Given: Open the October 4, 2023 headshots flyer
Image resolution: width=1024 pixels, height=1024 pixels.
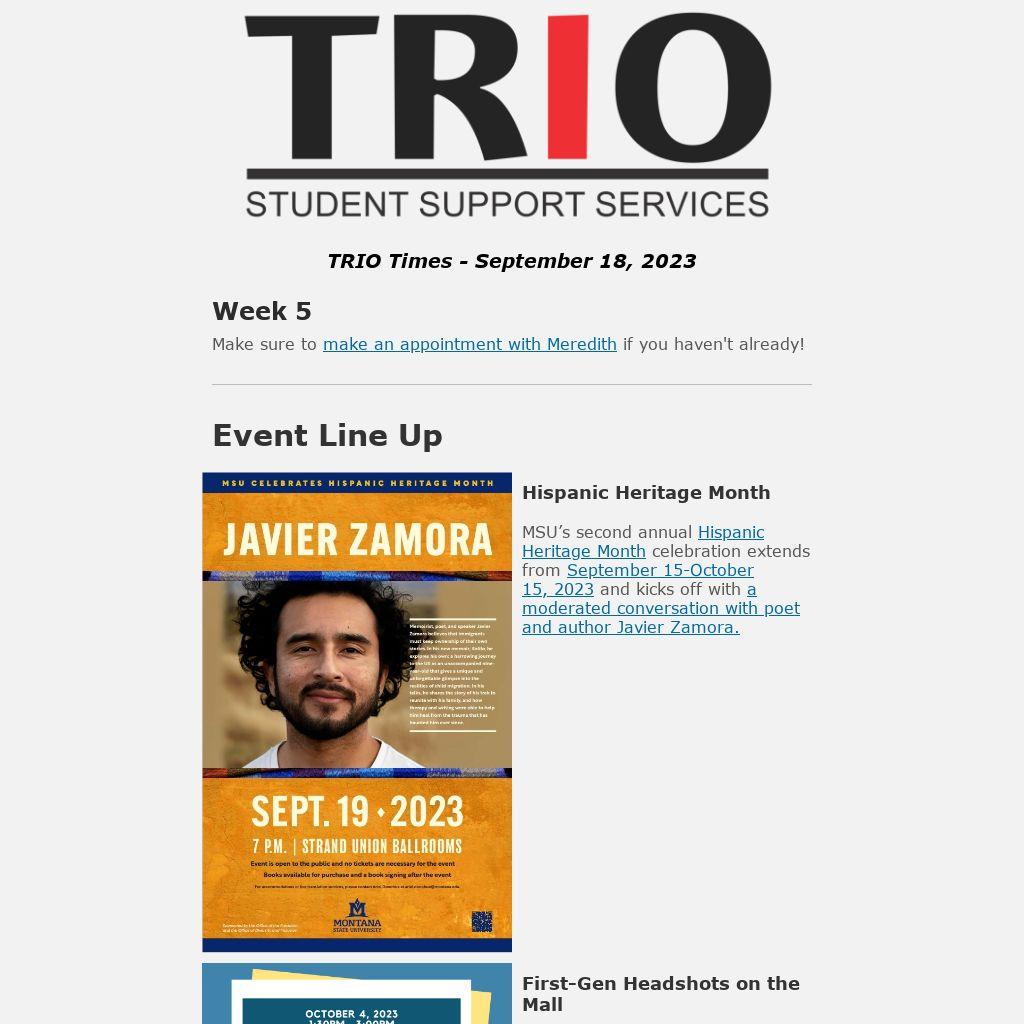Looking at the screenshot, I should [x=357, y=995].
